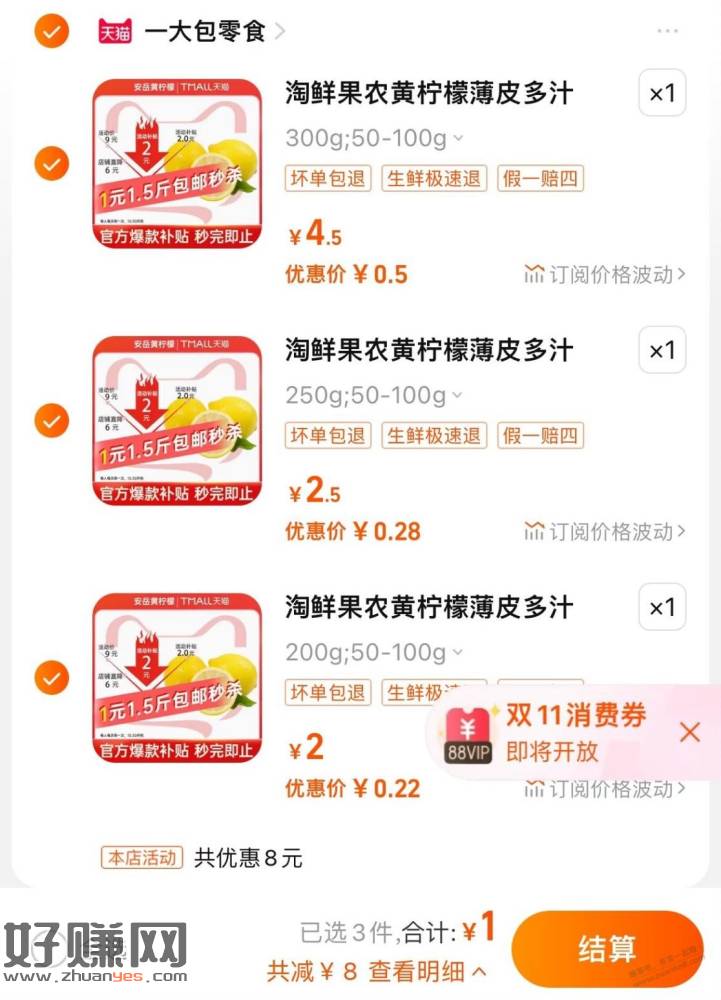The image size is (721, 1000).
Task: Open the 300g lemon product image
Action: point(177,163)
